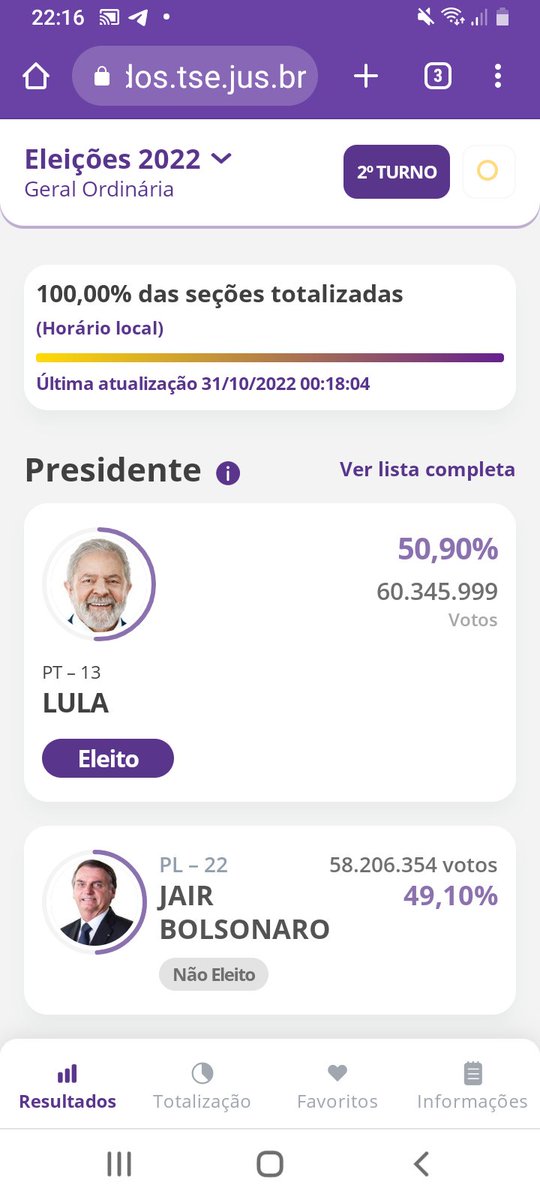Tap the yellow circle icon button

[x=488, y=172]
